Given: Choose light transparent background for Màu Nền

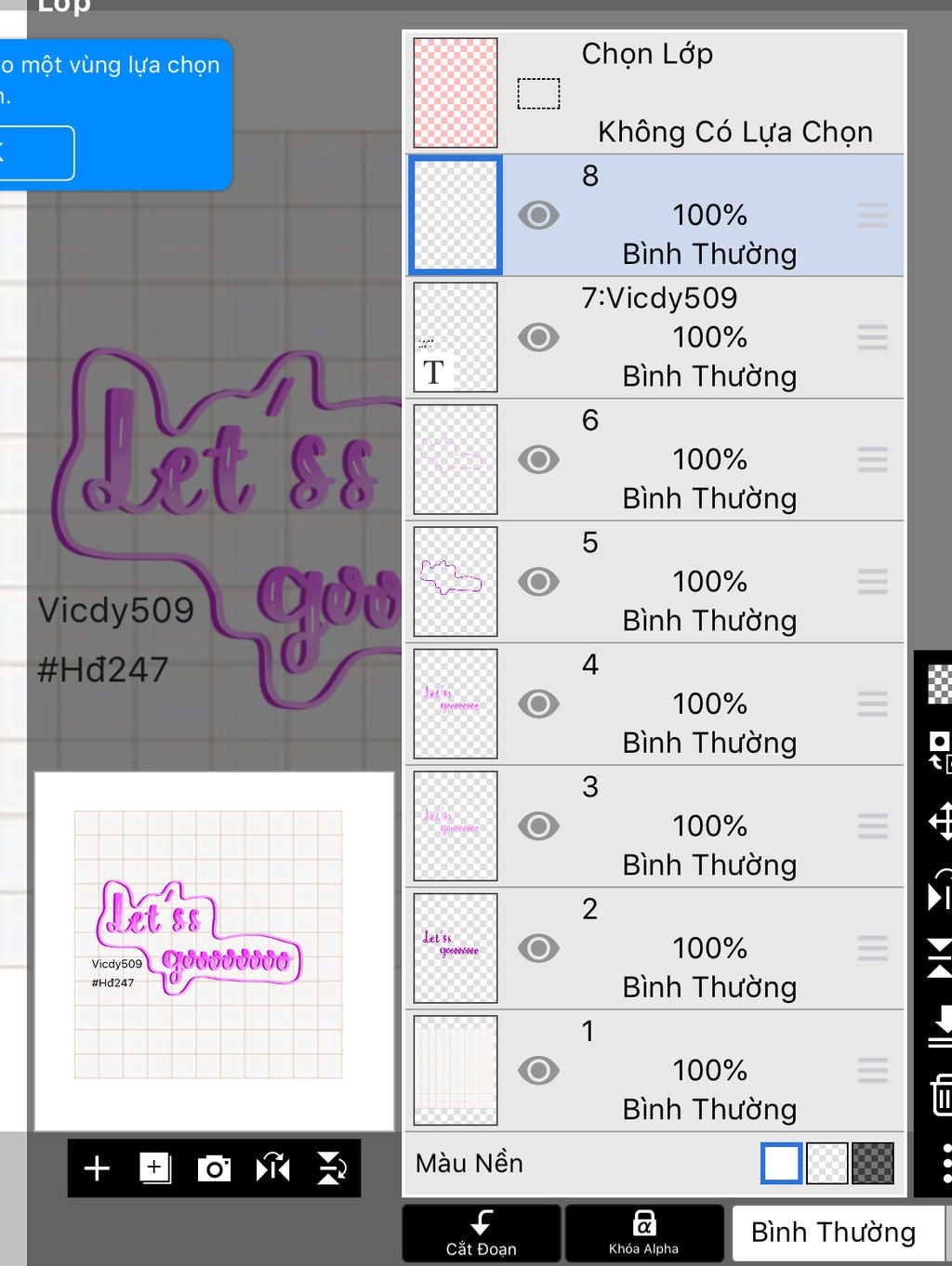Looking at the screenshot, I should 827,1163.
